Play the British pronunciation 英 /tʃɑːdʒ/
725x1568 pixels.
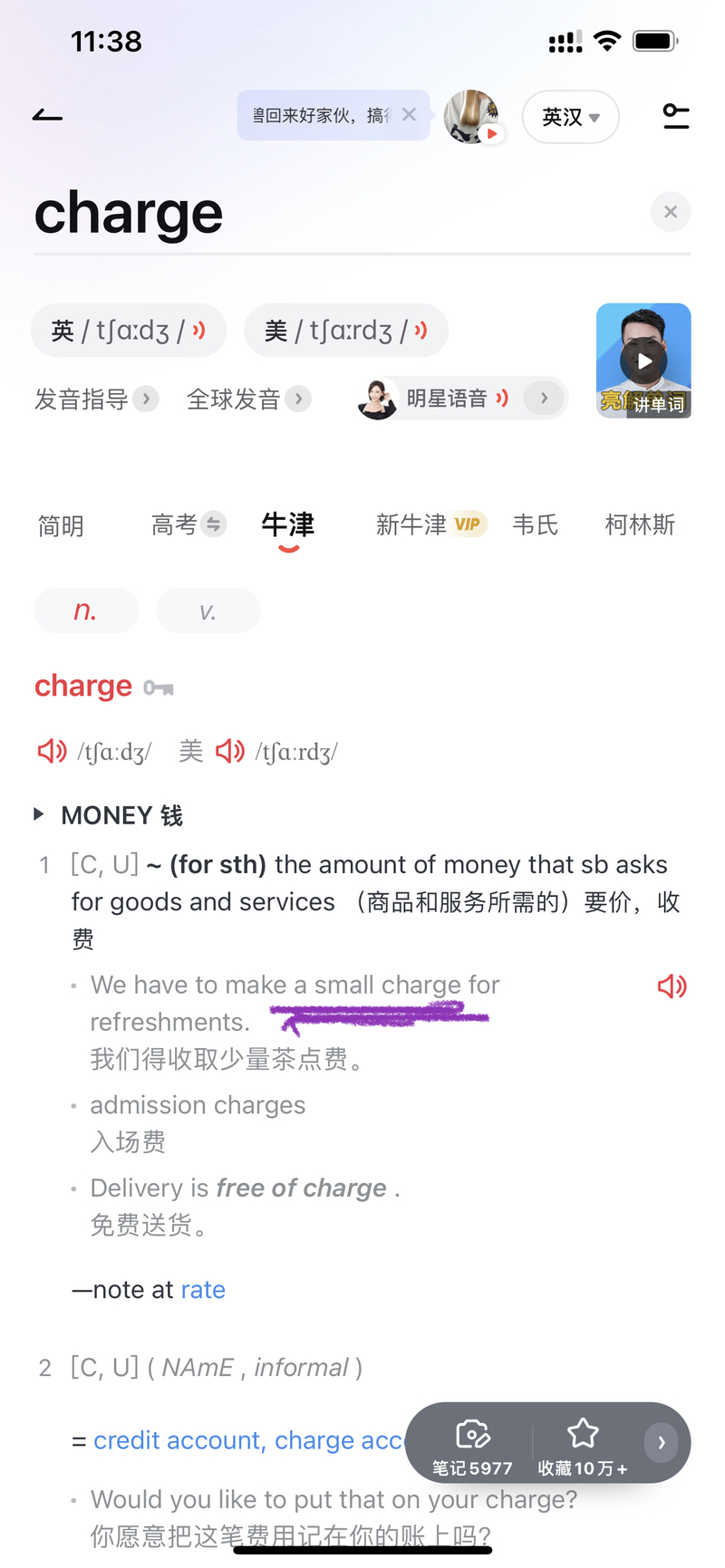tap(129, 331)
